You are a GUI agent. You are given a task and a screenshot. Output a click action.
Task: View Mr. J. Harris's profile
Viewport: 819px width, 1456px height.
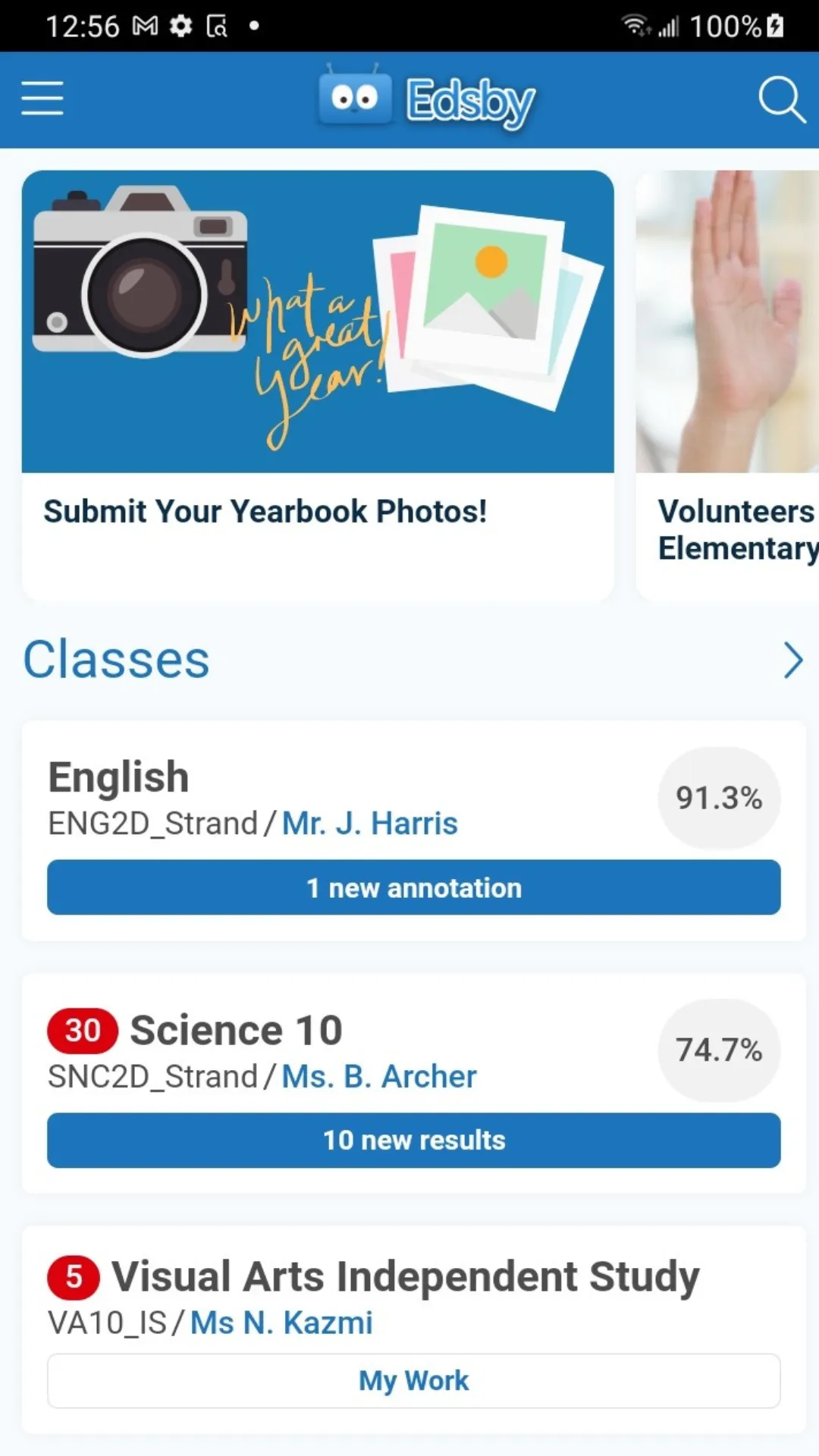370,824
